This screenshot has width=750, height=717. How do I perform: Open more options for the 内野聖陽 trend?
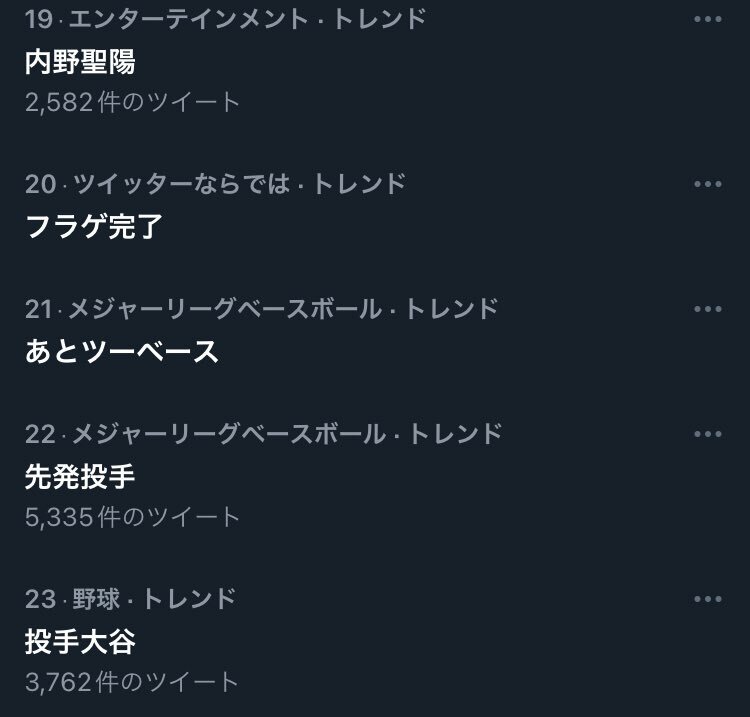707,19
